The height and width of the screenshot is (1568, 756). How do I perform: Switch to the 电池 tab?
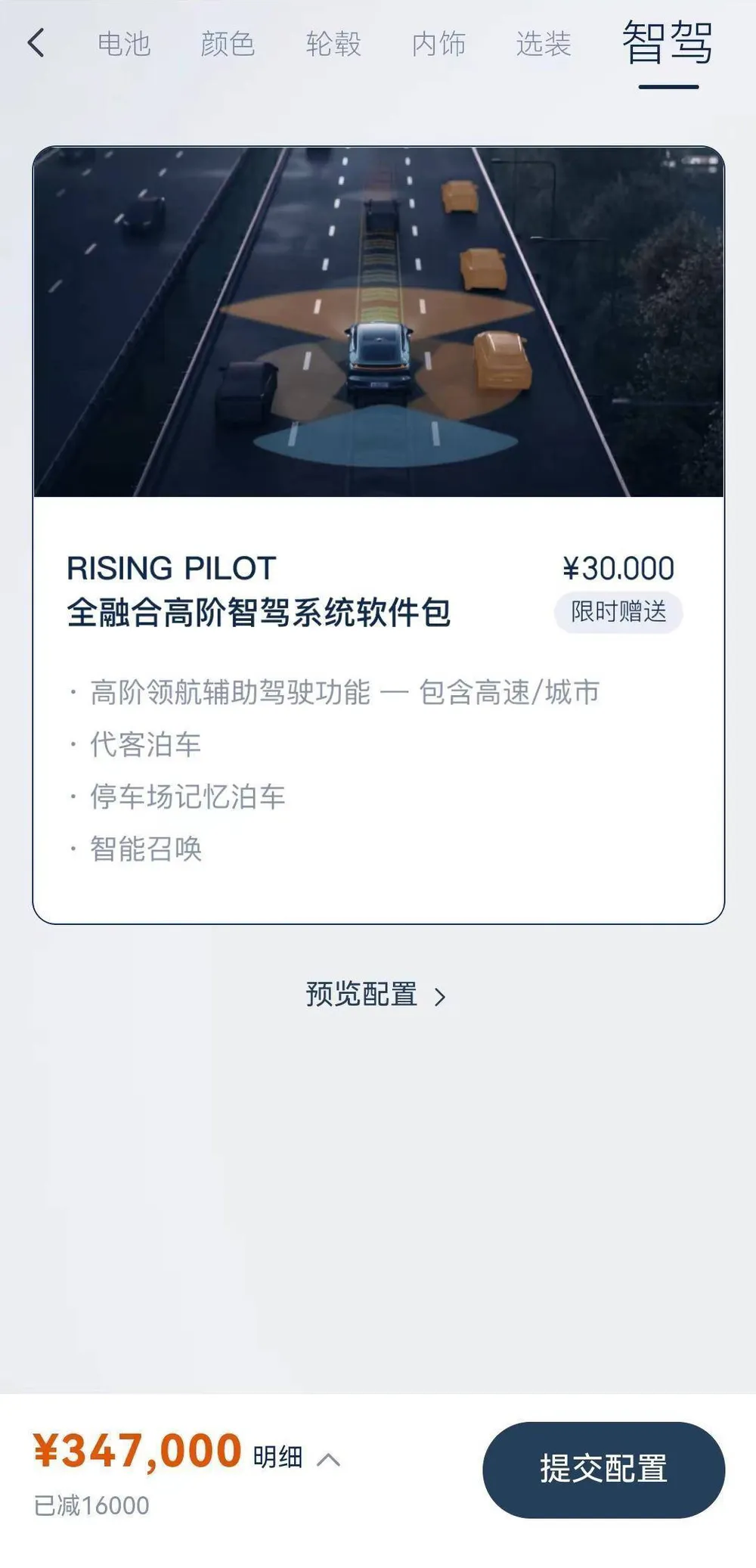124,44
